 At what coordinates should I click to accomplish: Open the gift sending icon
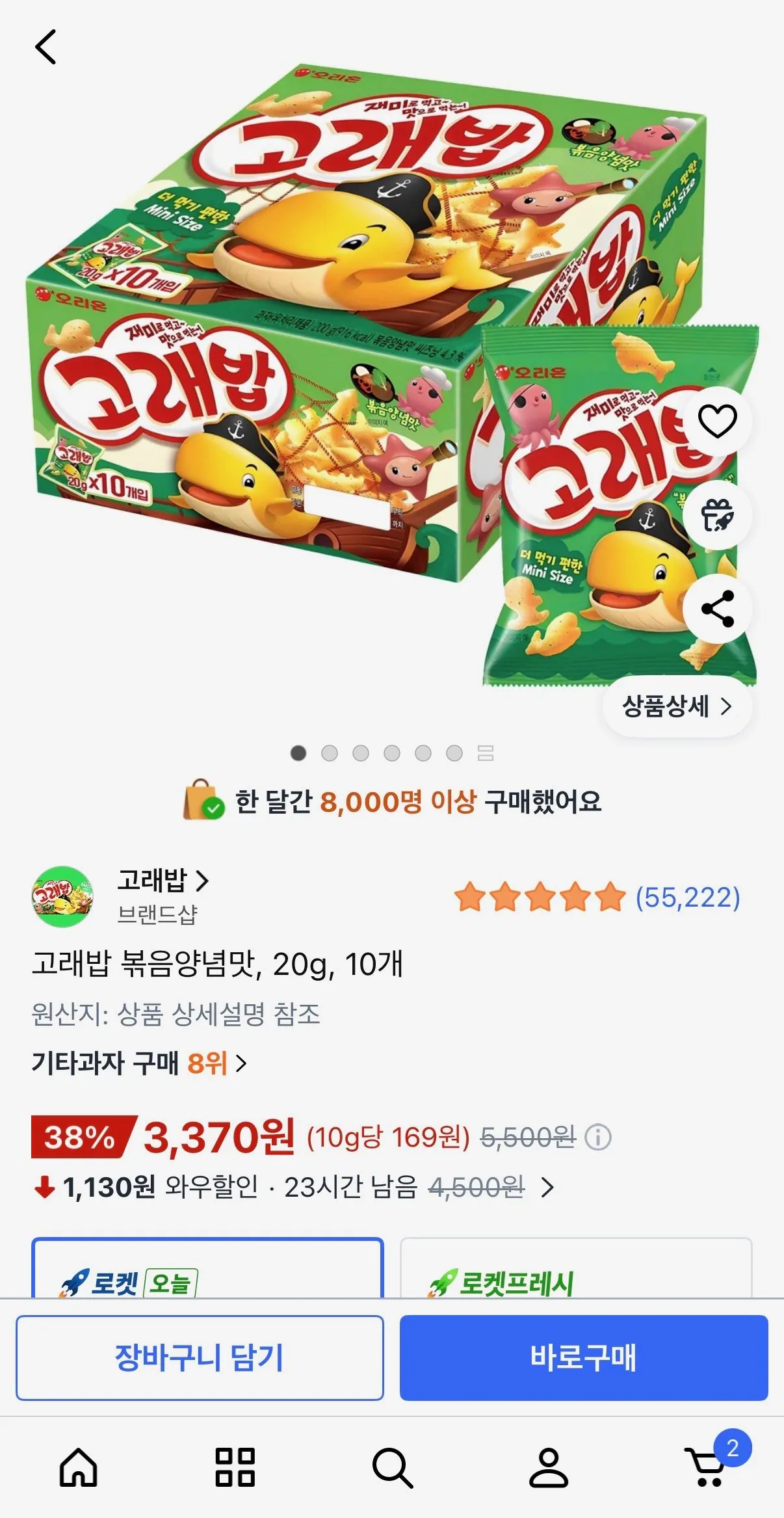[718, 514]
